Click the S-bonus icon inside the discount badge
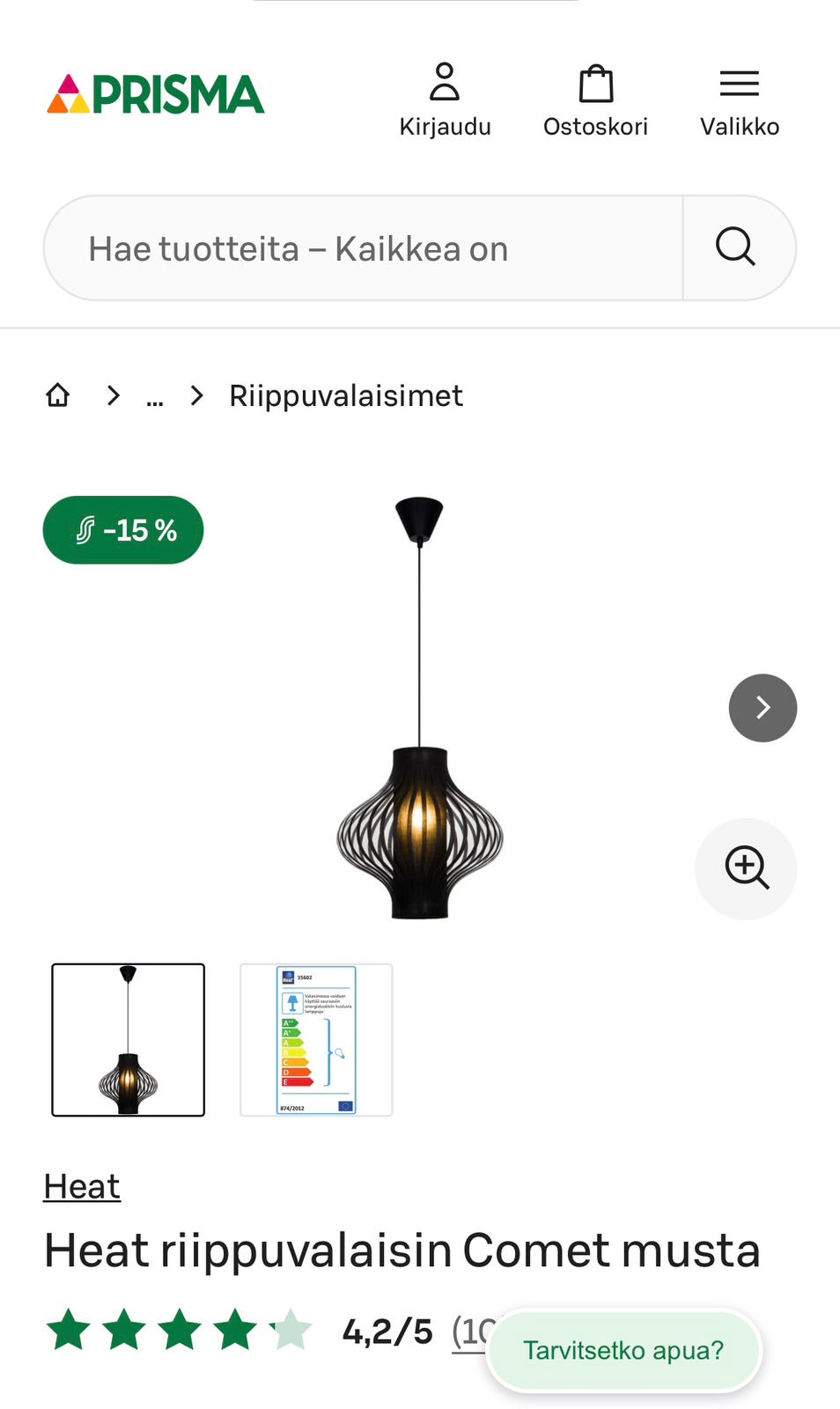 pyautogui.click(x=86, y=529)
